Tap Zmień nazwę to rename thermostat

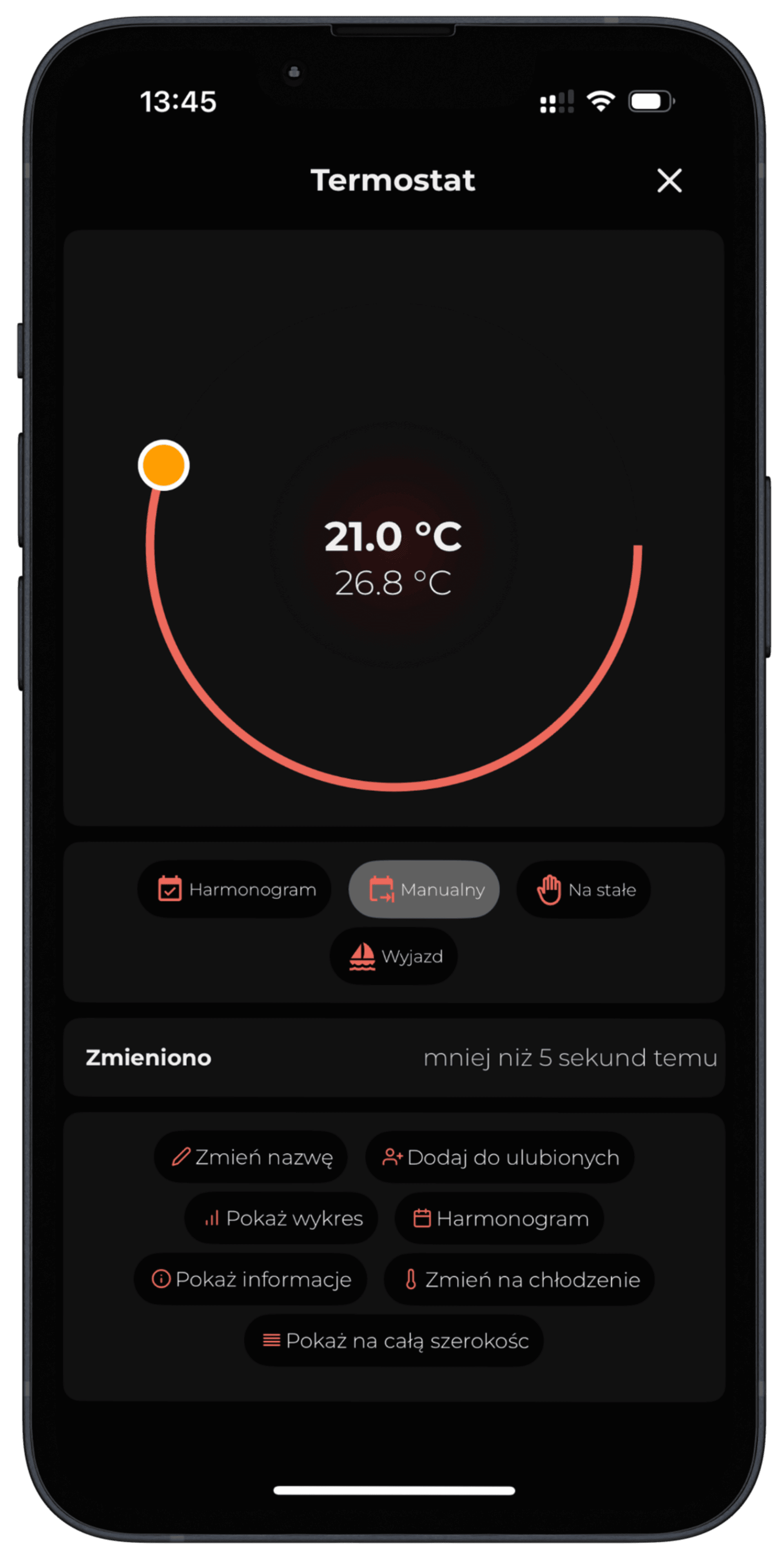click(x=251, y=1157)
